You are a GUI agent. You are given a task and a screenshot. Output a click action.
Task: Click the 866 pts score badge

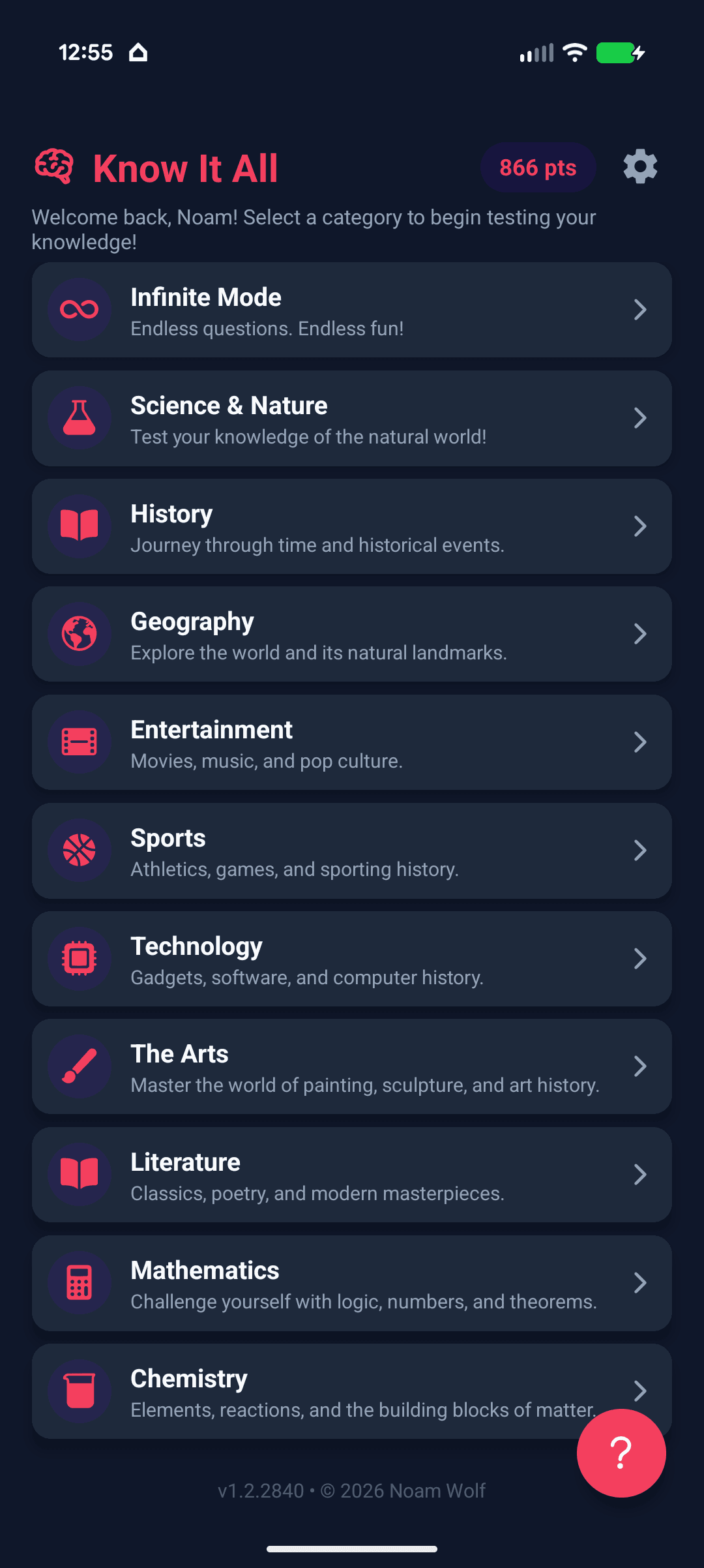coord(538,167)
